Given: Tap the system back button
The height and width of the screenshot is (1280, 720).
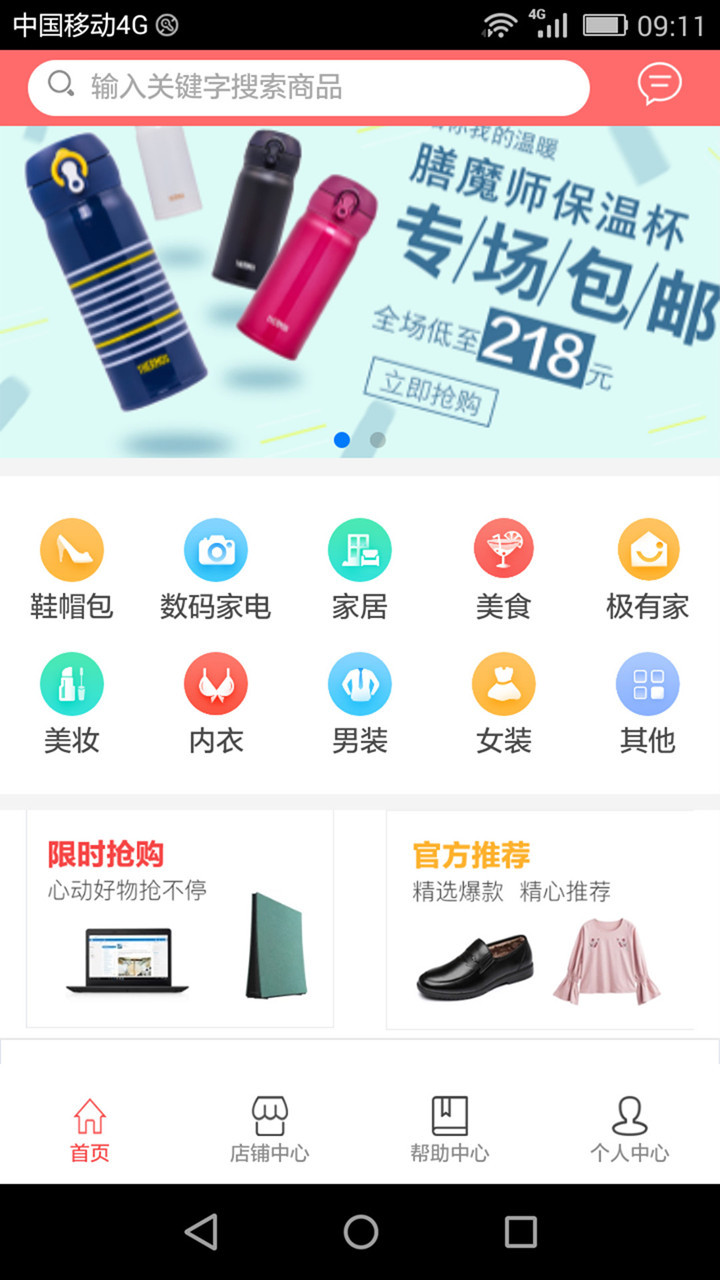Looking at the screenshot, I should (201, 1232).
